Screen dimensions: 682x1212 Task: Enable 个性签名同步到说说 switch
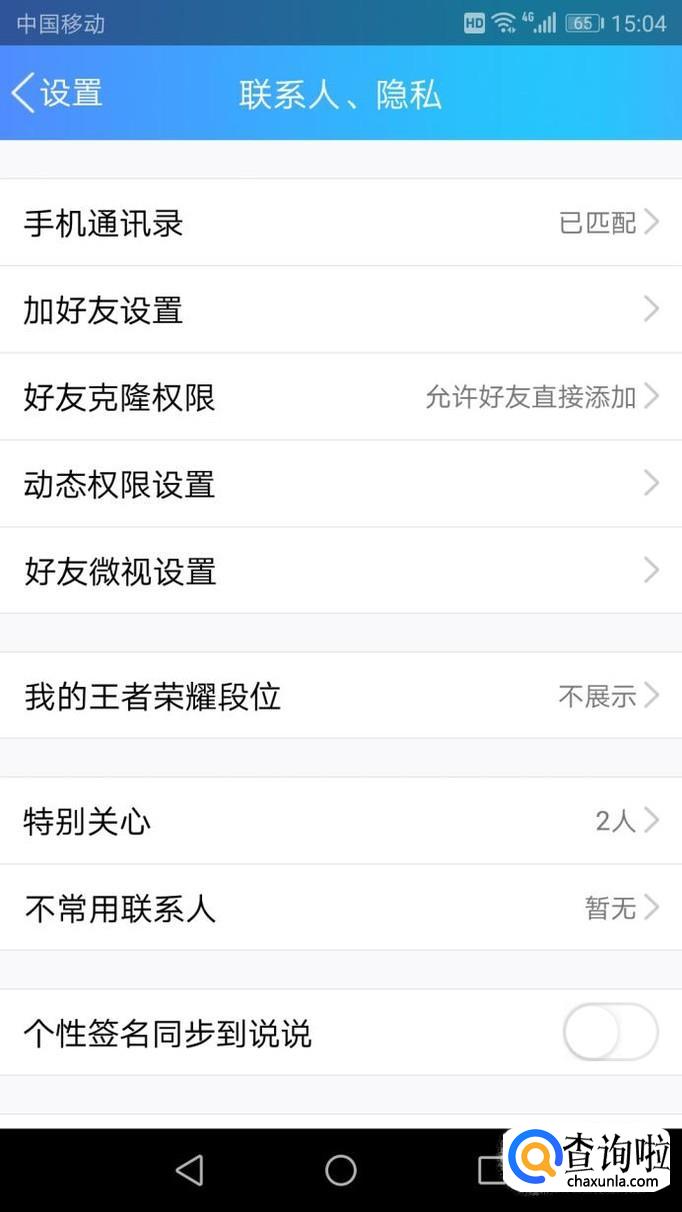coord(609,1032)
